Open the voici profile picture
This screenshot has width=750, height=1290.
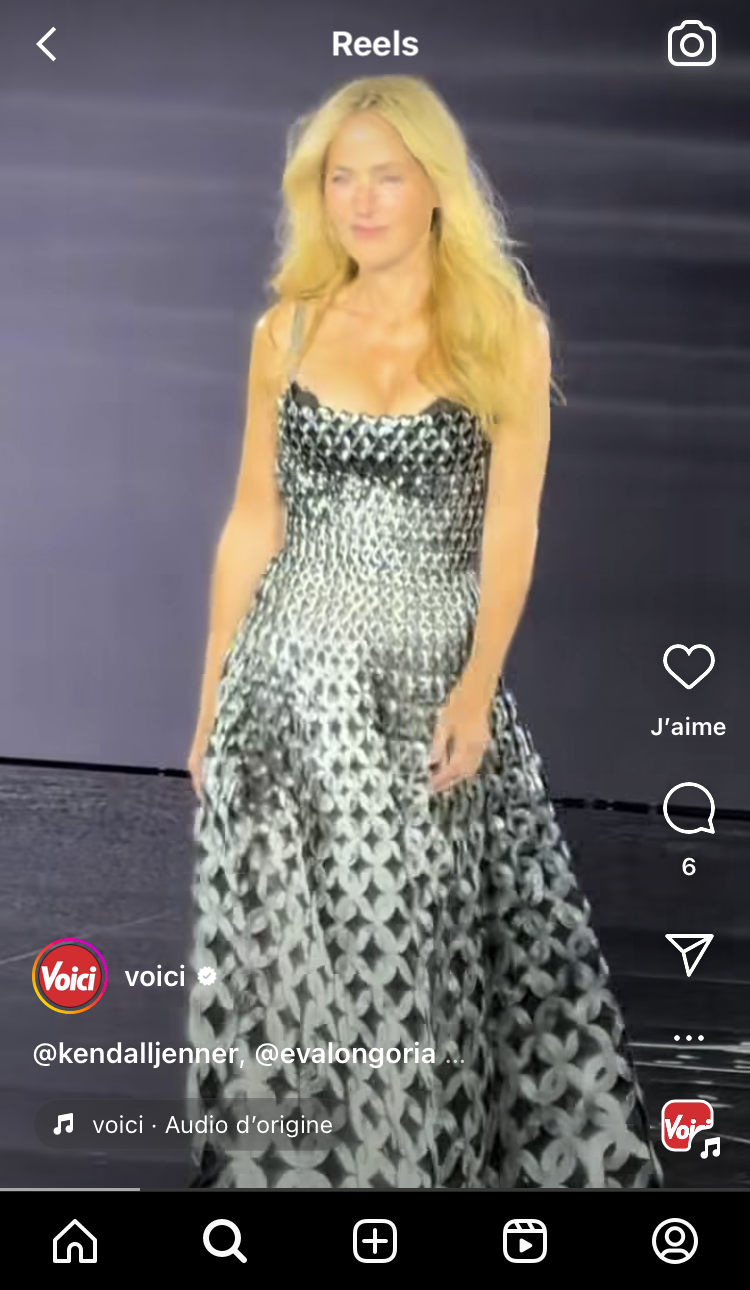point(70,976)
